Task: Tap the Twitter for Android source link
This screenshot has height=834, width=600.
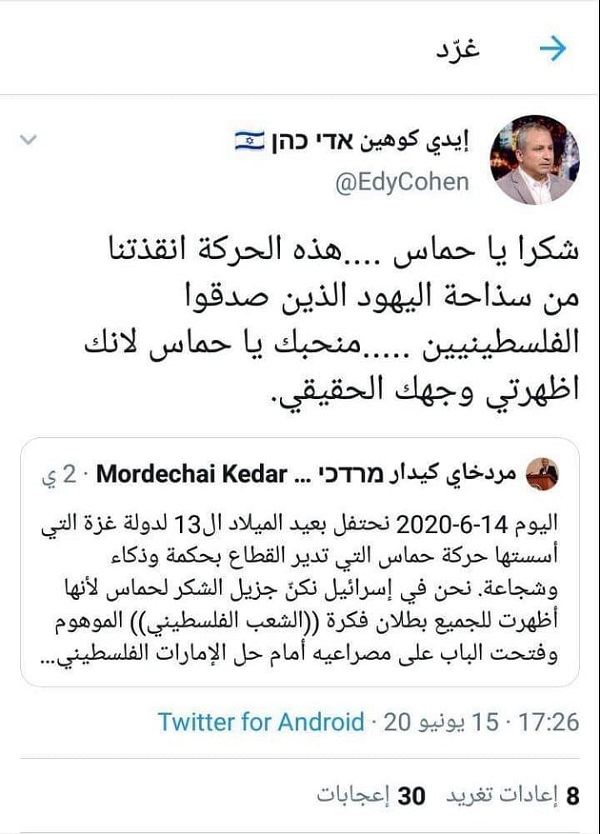Action: [x=260, y=722]
